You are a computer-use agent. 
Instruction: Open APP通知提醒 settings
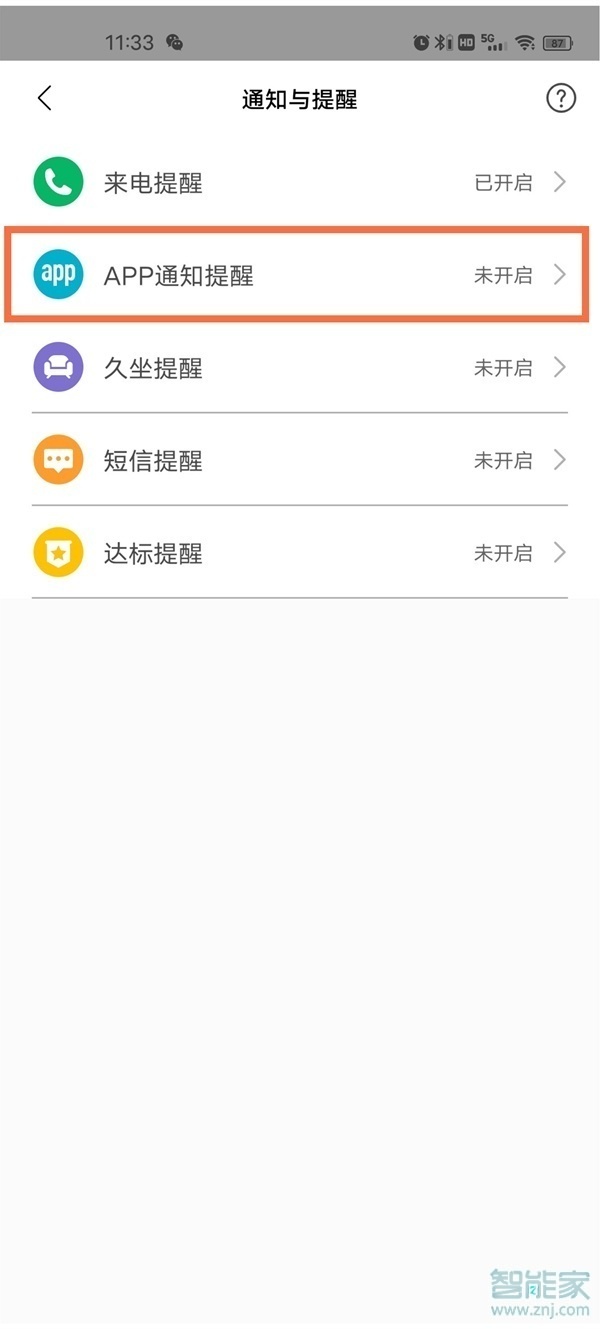[300, 275]
